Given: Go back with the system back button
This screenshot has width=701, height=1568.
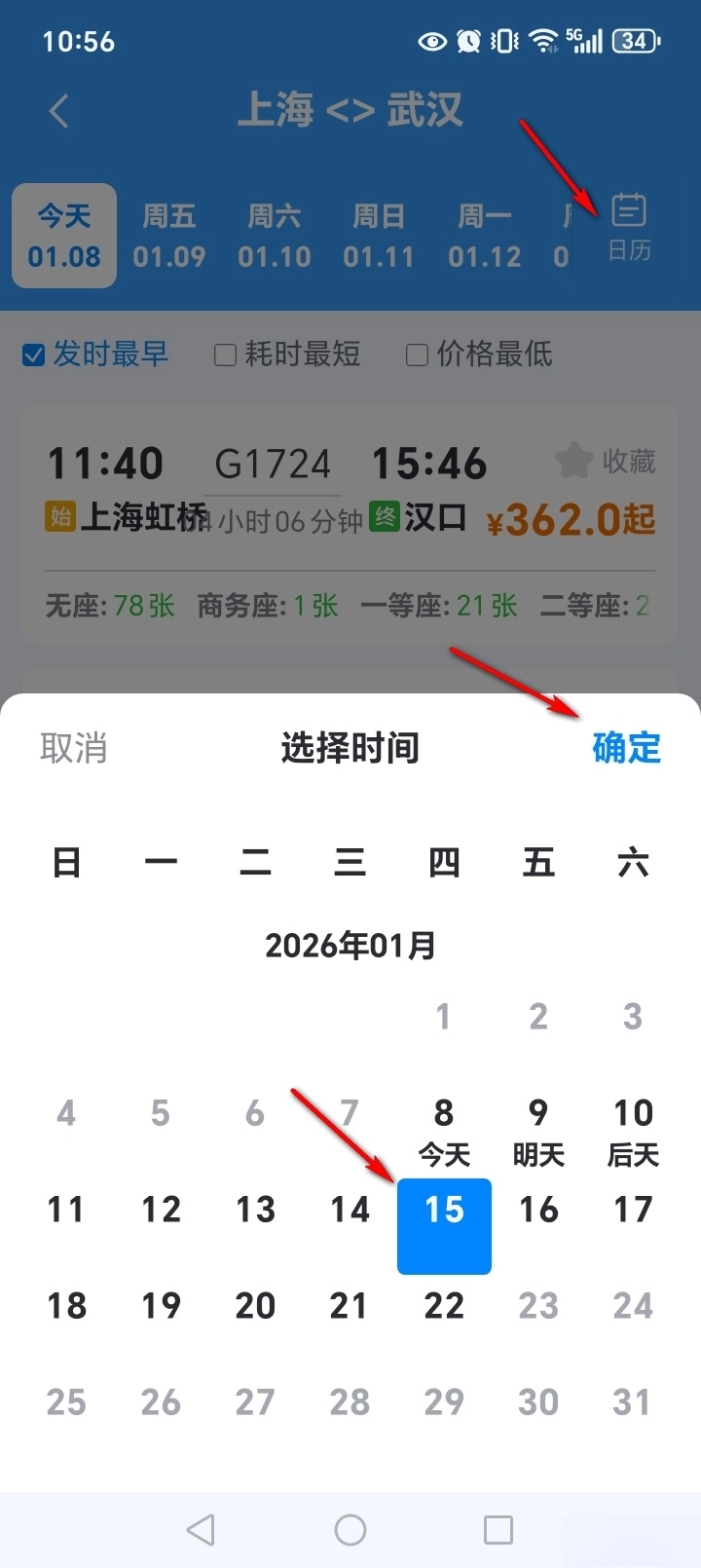Looking at the screenshot, I should (201, 1529).
